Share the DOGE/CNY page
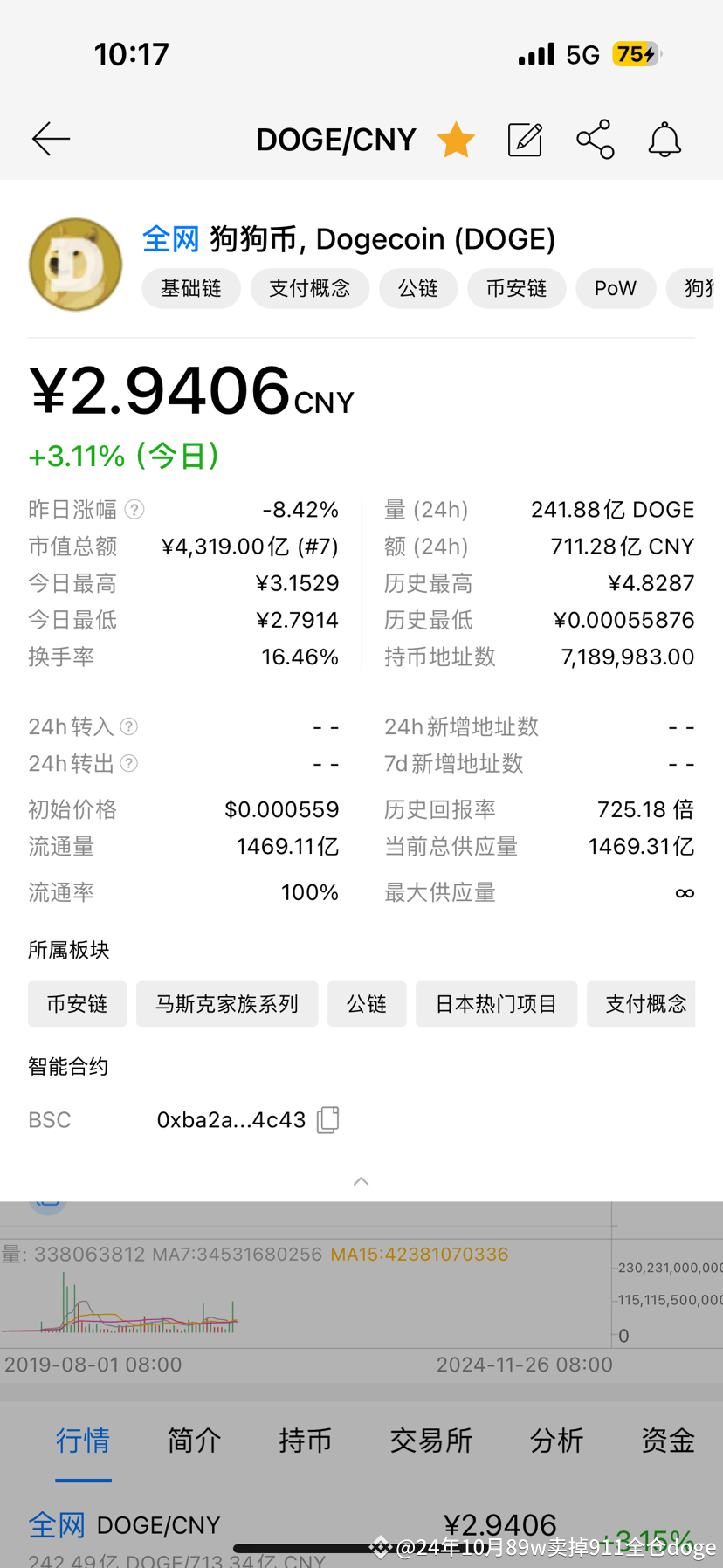Viewport: 723px width, 1568px height. 595,139
